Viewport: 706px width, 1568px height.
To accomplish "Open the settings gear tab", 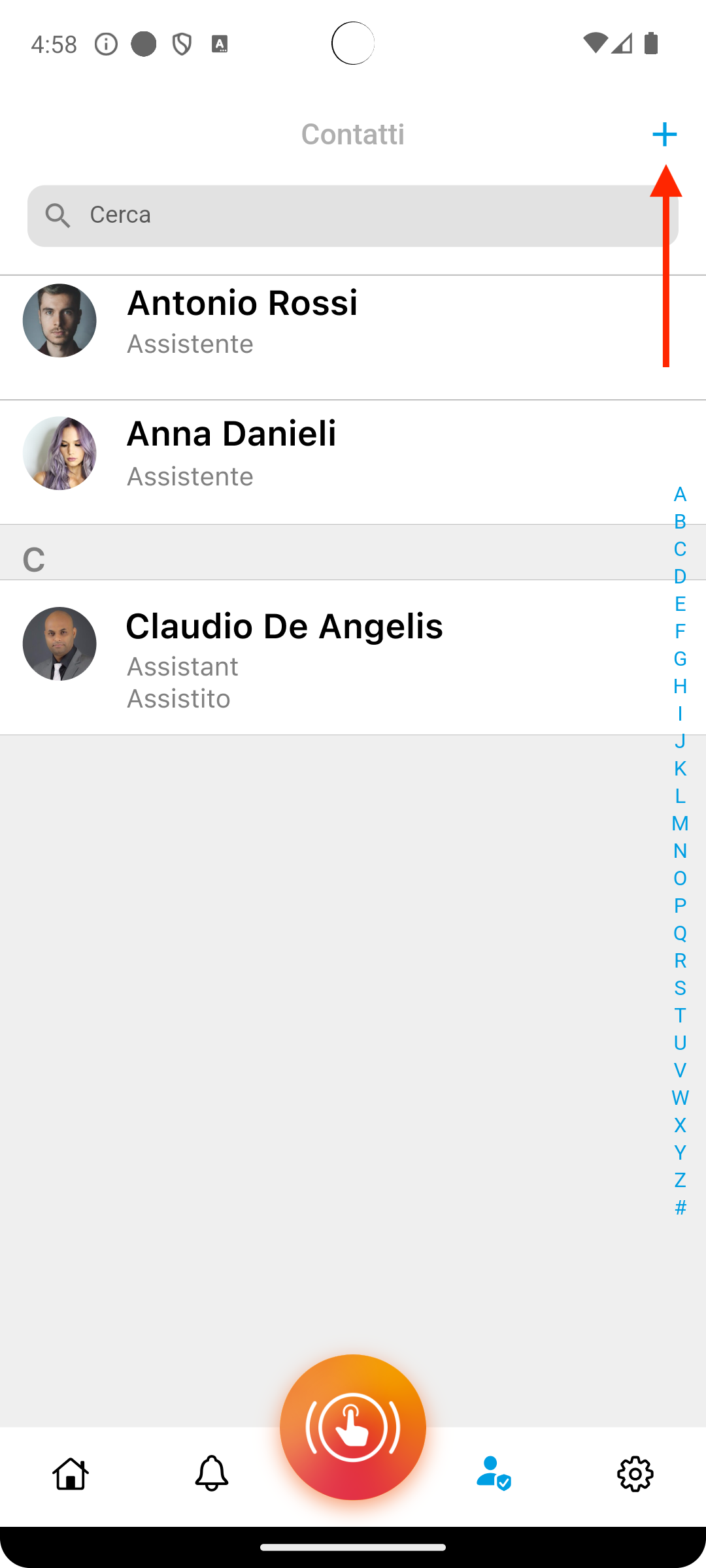I will pyautogui.click(x=635, y=1474).
